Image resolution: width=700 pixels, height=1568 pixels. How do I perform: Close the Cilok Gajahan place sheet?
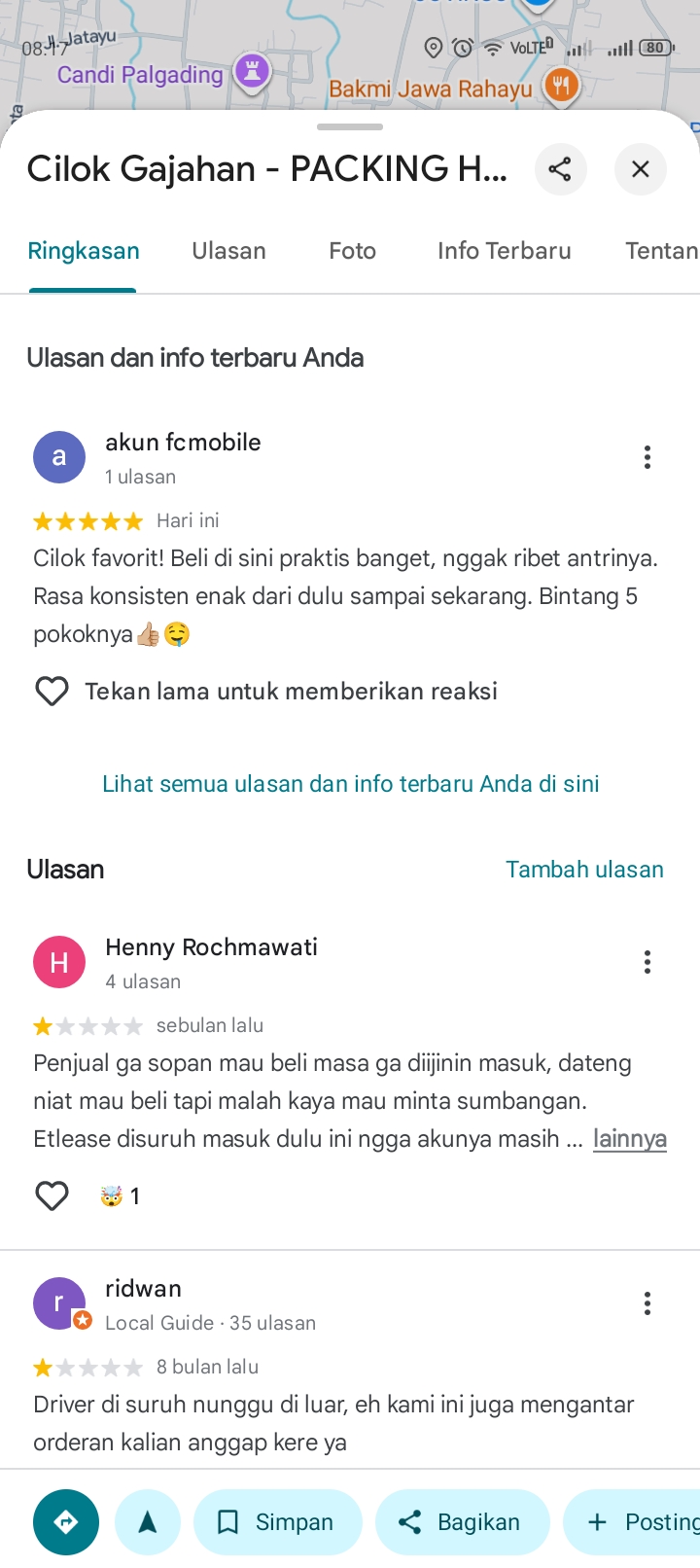[x=640, y=169]
